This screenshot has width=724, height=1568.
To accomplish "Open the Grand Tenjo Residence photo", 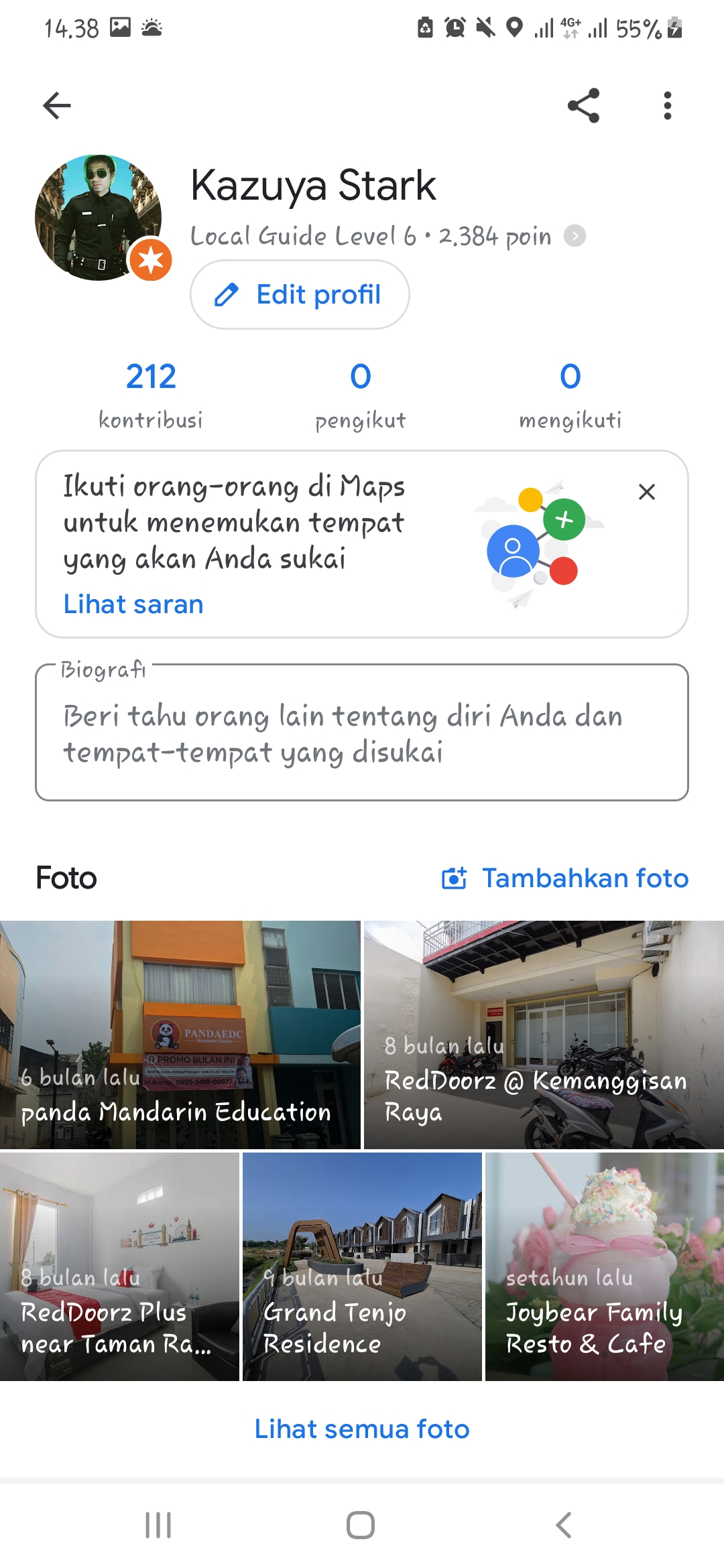I will tap(362, 1266).
